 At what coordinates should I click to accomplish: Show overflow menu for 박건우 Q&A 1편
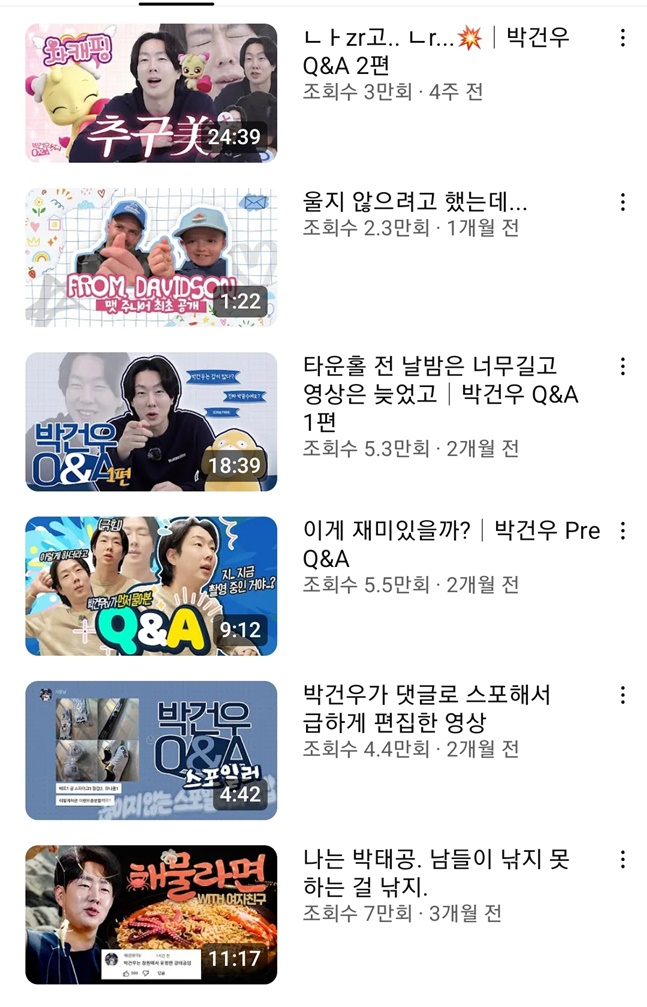[x=623, y=366]
